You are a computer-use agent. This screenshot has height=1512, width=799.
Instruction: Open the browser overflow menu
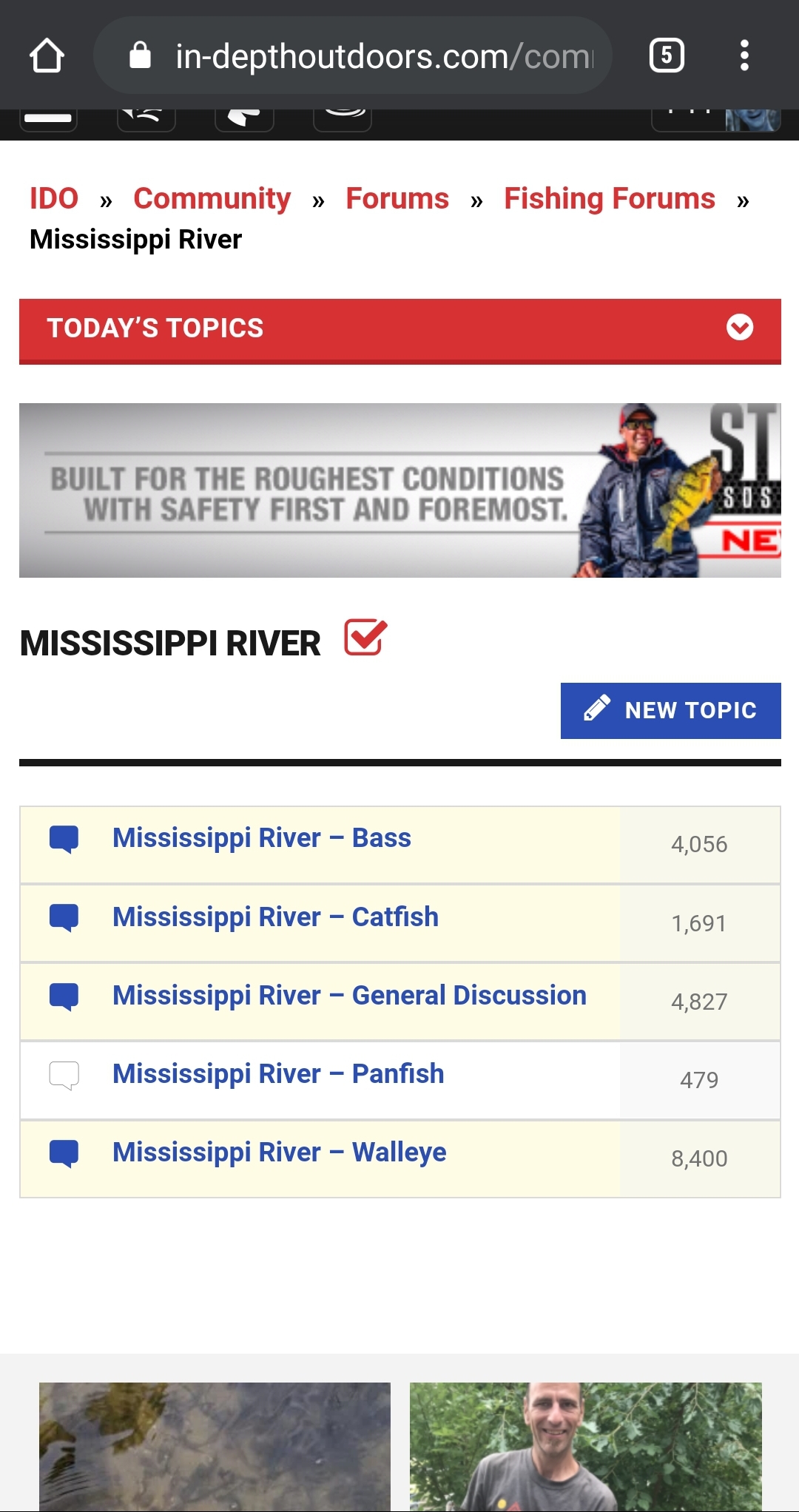(744, 55)
